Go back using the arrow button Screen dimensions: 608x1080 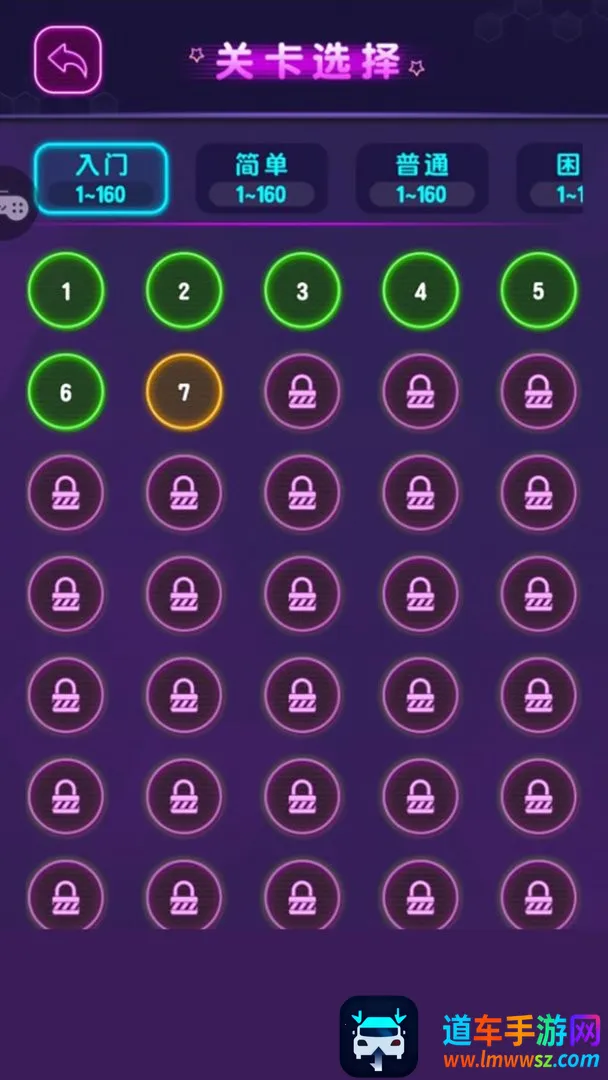click(x=68, y=61)
